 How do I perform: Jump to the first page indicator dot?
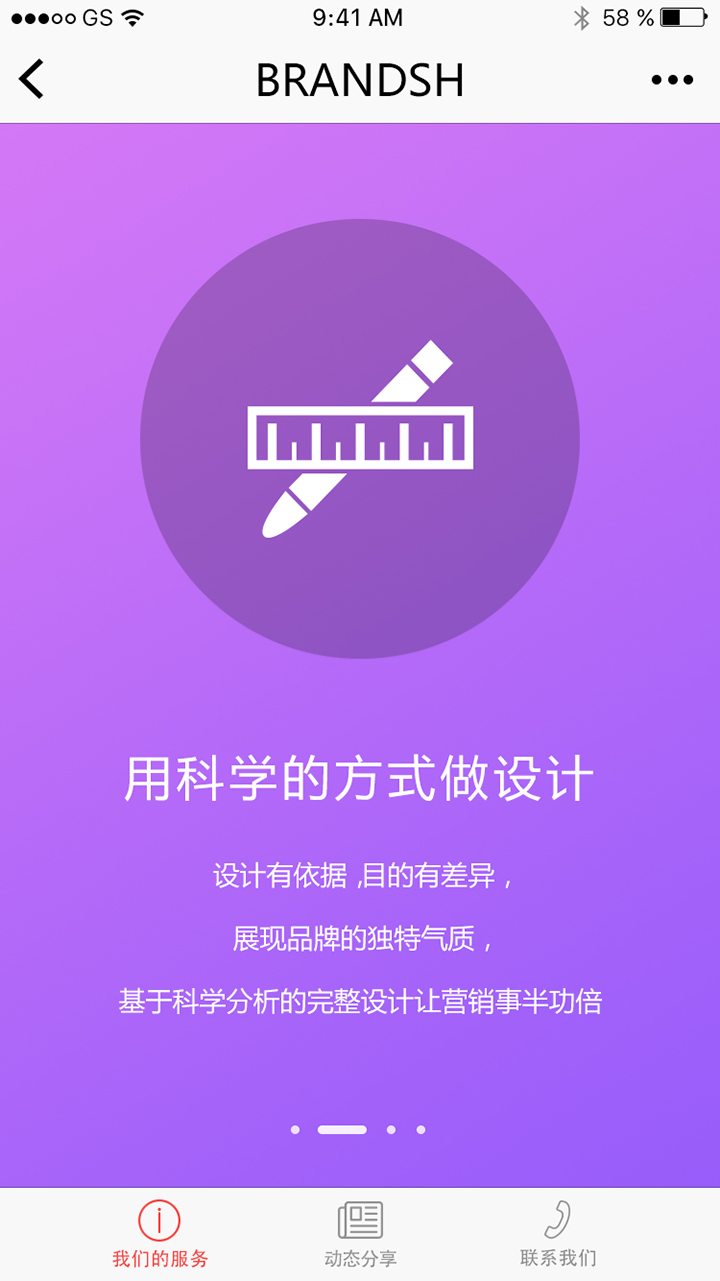295,1130
